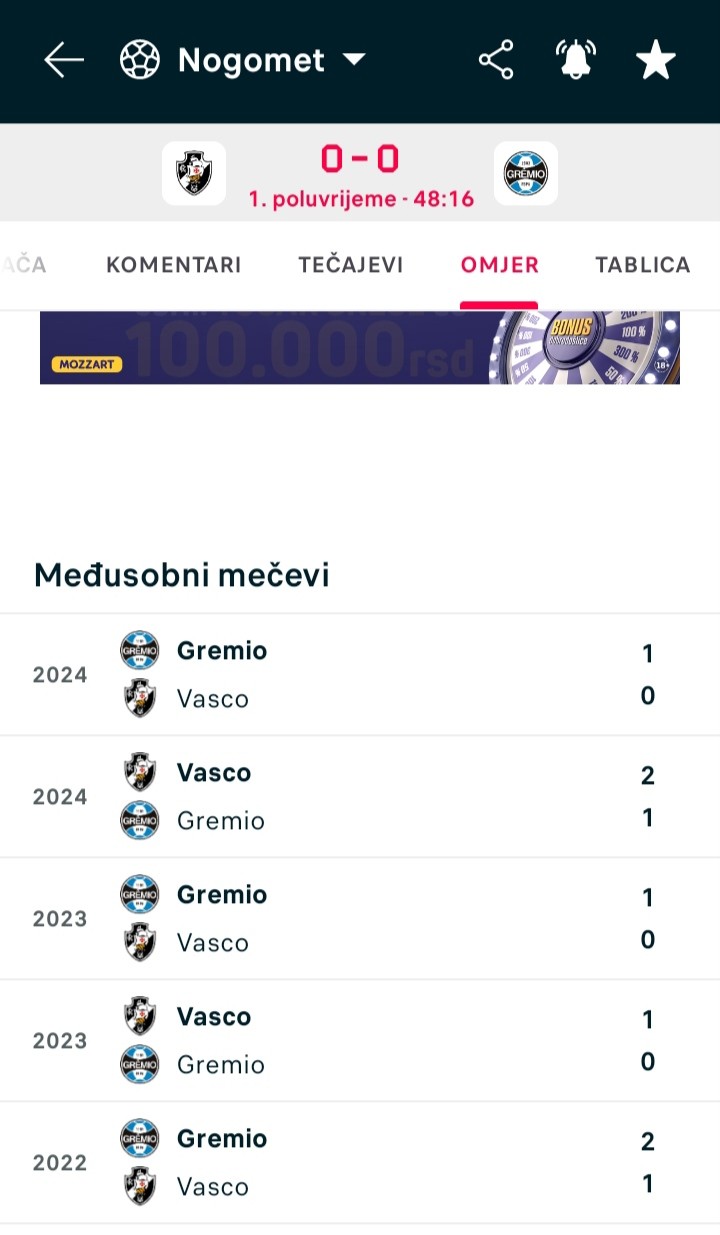Open 2024 match Gremio 1-0 Vasco
Screen dimensions: 720x1235
pos(360,675)
